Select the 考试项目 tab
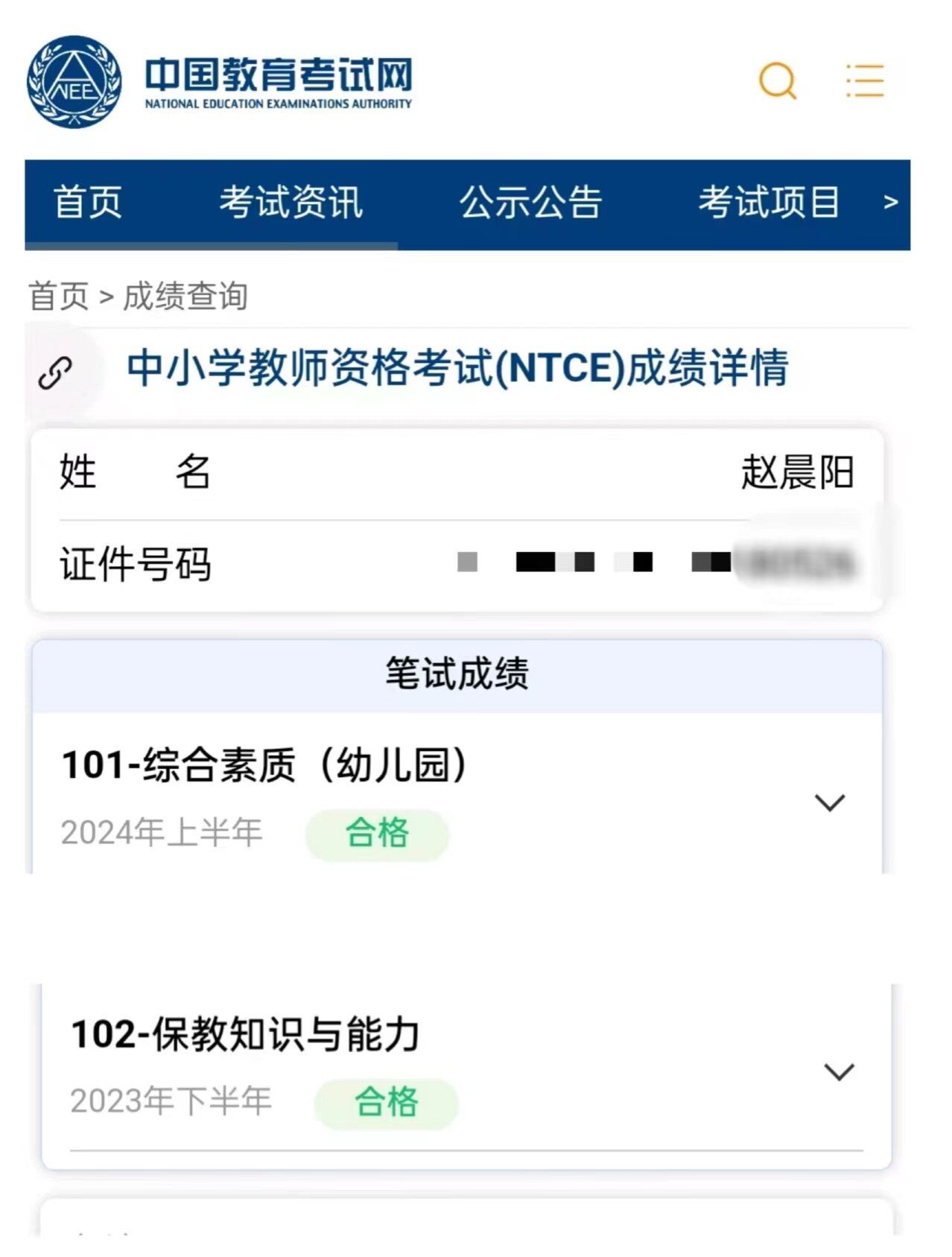Image resolution: width=952 pixels, height=1257 pixels. (769, 203)
